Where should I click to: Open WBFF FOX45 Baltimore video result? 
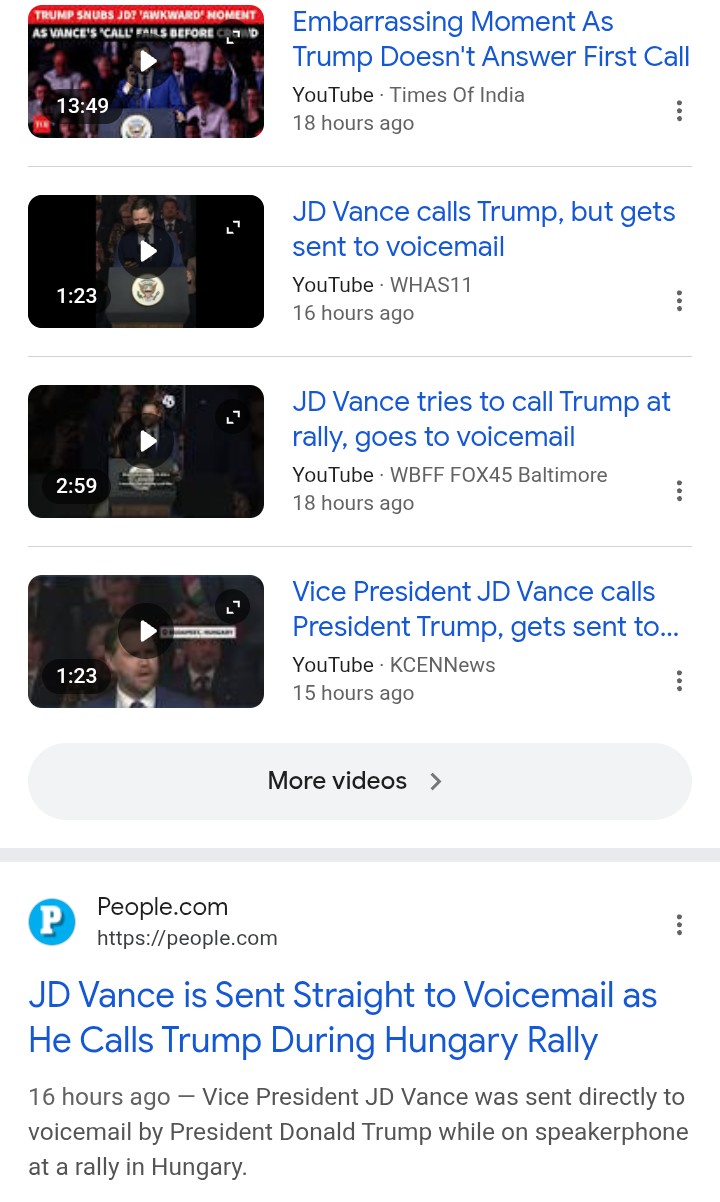[x=481, y=419]
